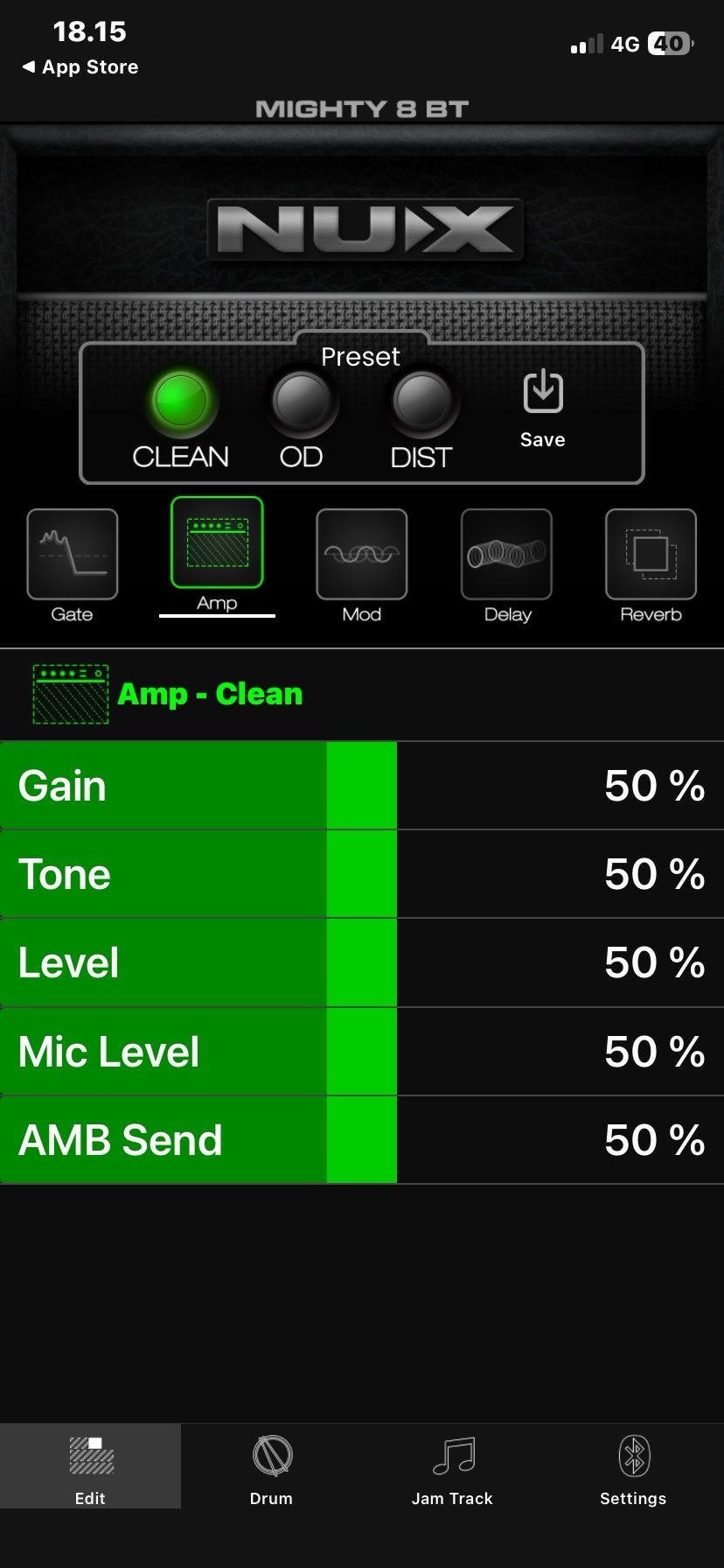Save the current preset

tap(543, 408)
